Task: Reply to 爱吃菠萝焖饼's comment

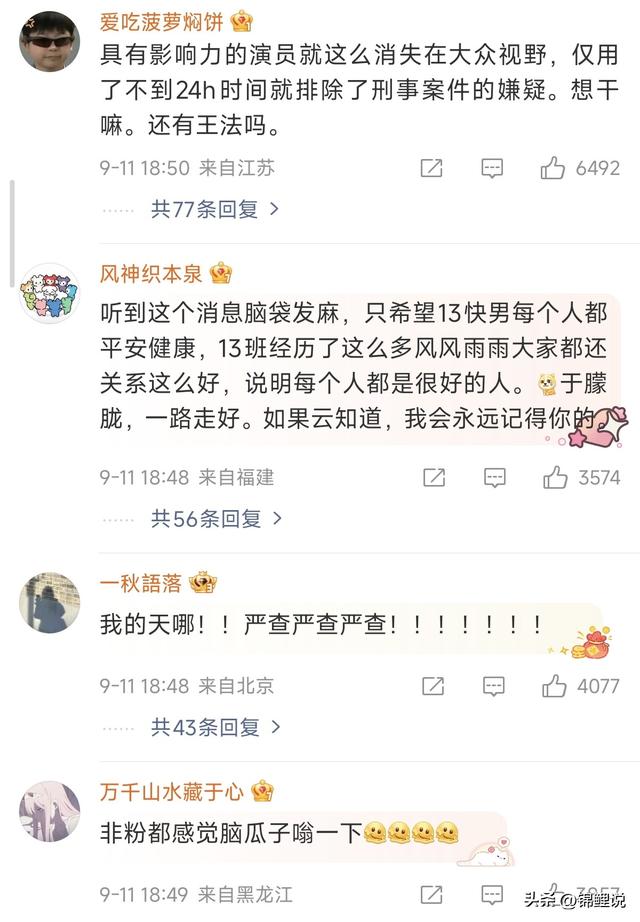Action: pos(491,168)
